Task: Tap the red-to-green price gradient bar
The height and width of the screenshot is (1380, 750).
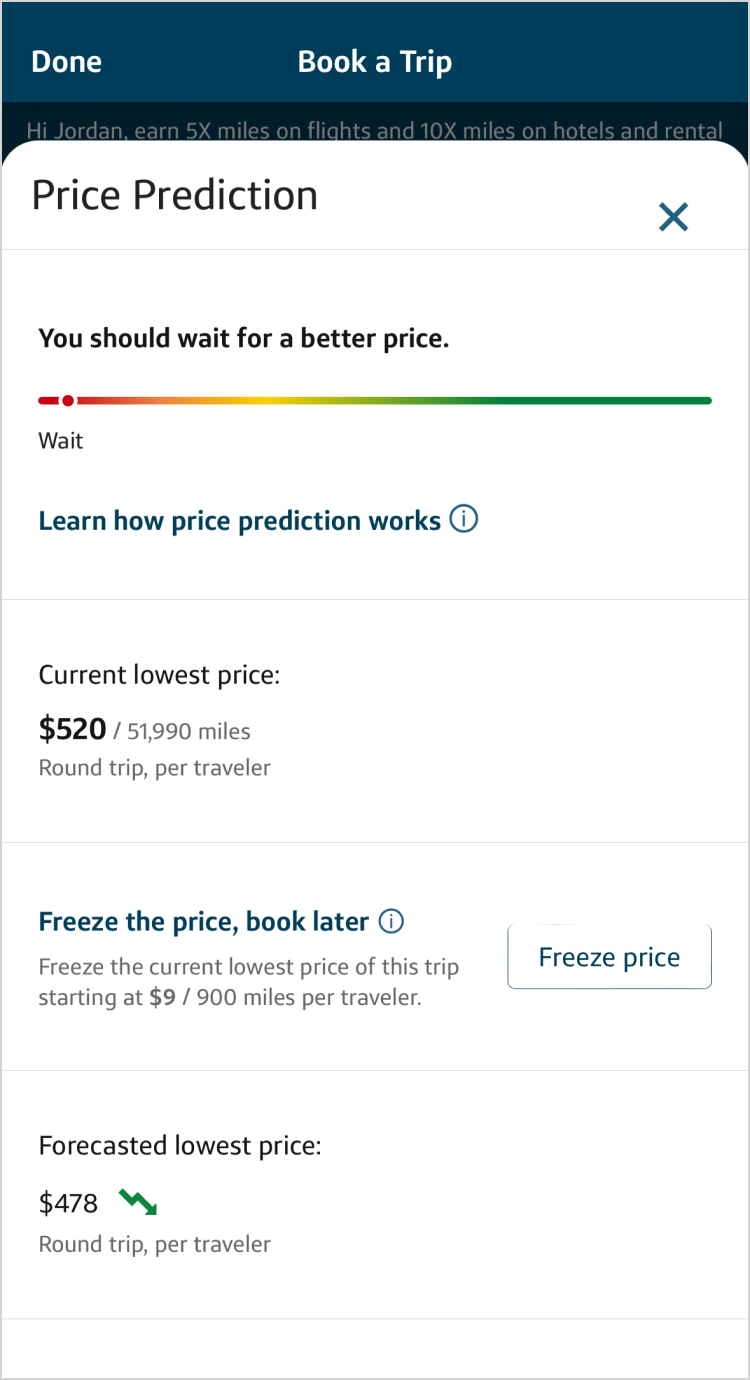Action: point(375,400)
